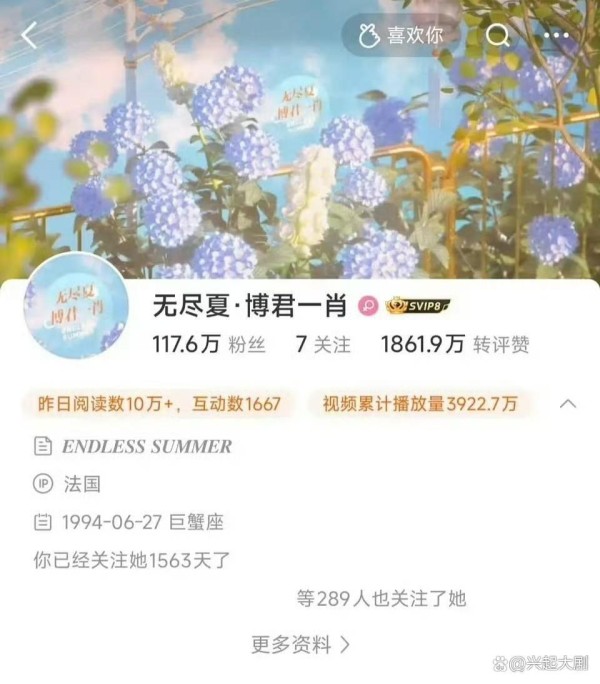Tap the 喜欢你 button

(403, 36)
